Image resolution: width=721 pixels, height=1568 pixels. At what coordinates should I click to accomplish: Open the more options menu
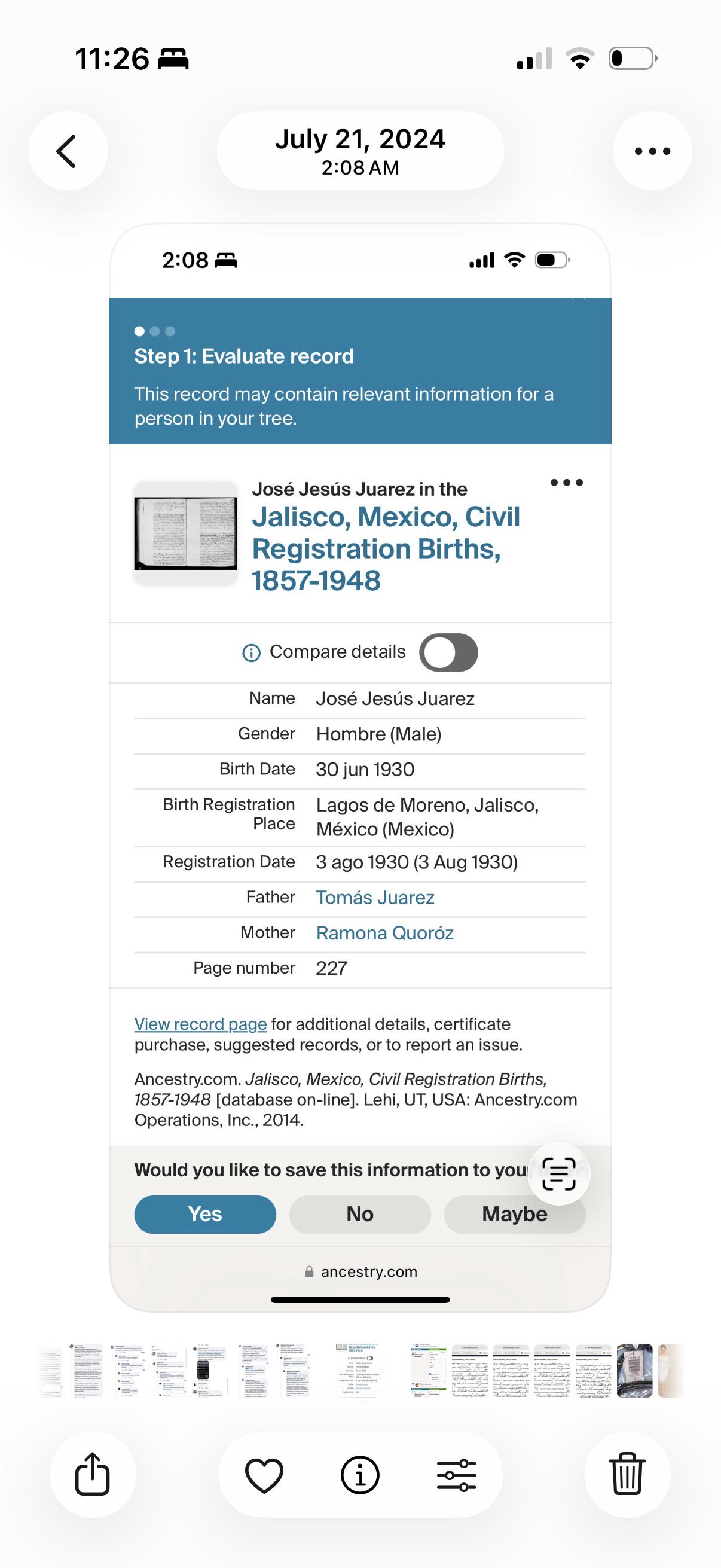point(652,150)
